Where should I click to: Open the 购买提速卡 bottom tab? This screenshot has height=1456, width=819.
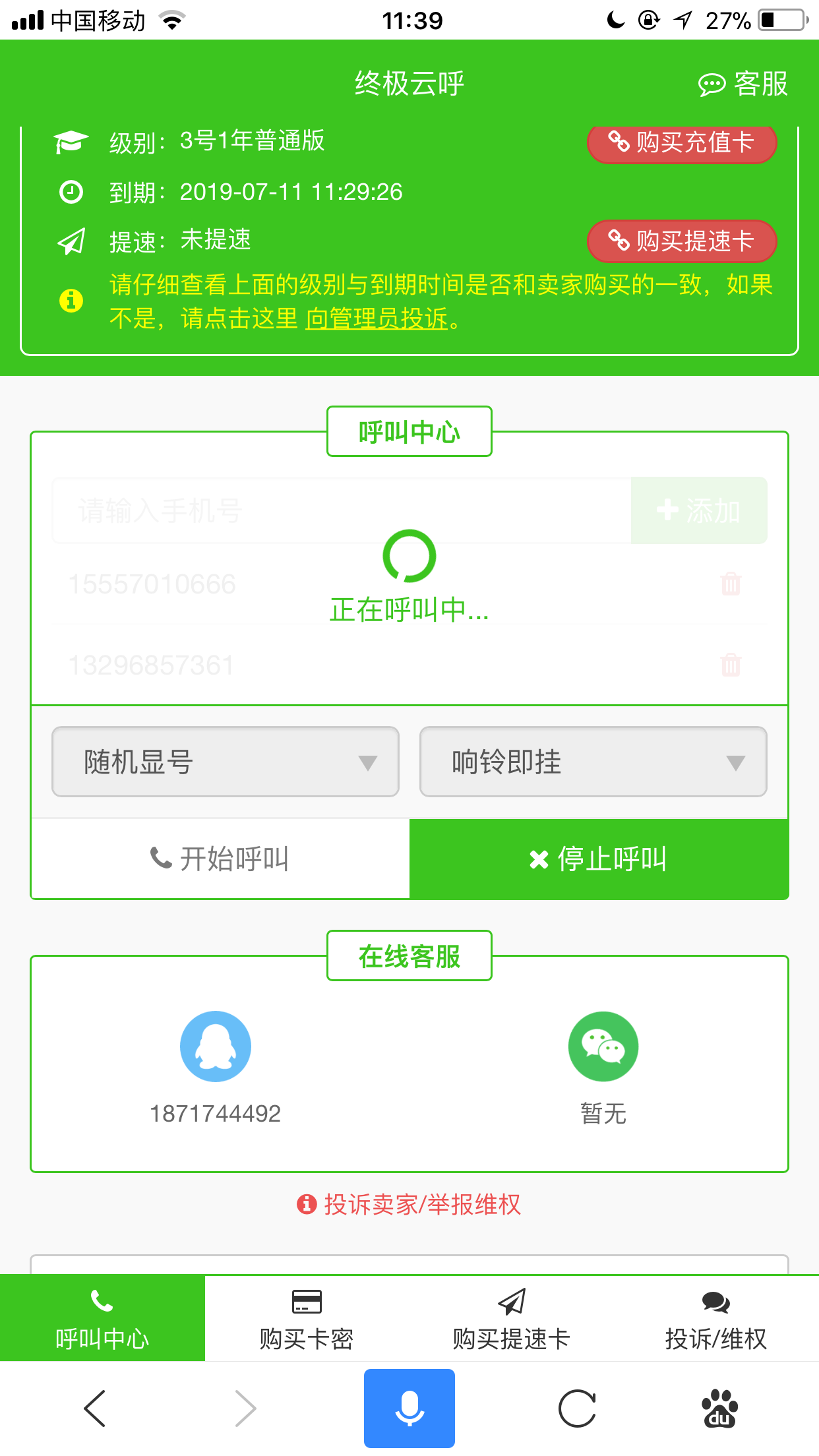tap(511, 1318)
